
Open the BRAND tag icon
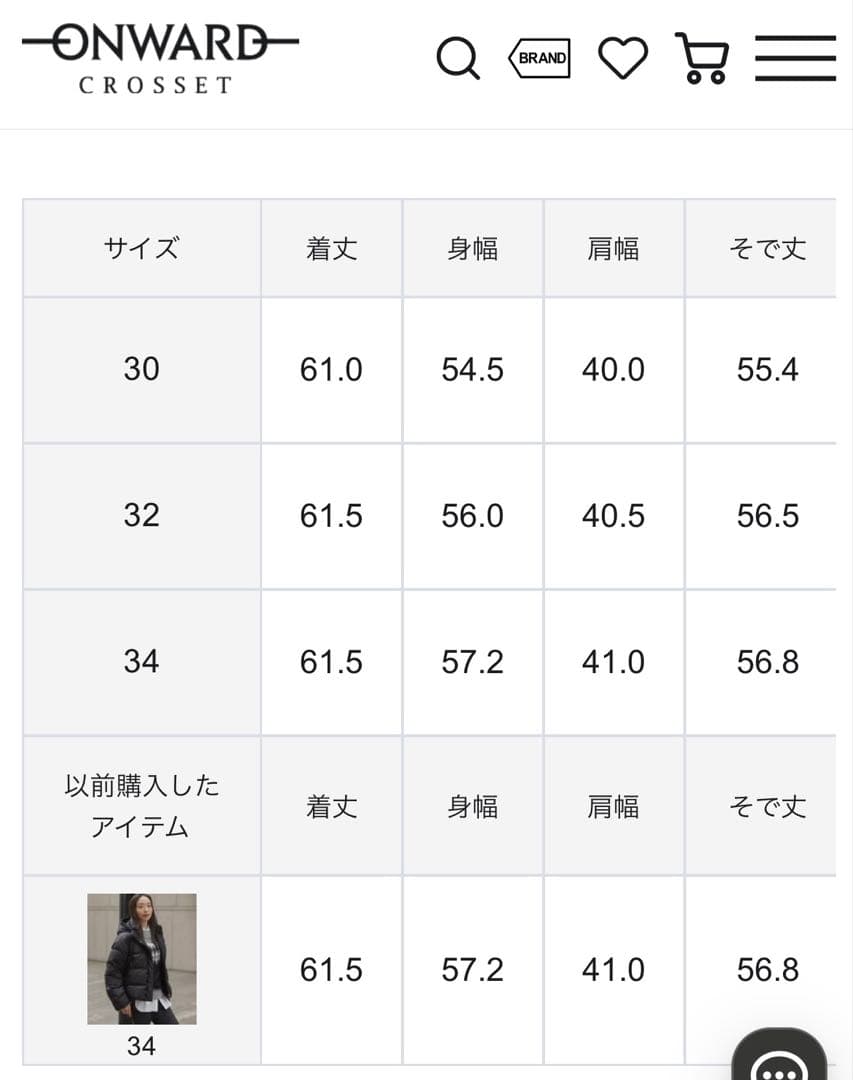point(539,58)
